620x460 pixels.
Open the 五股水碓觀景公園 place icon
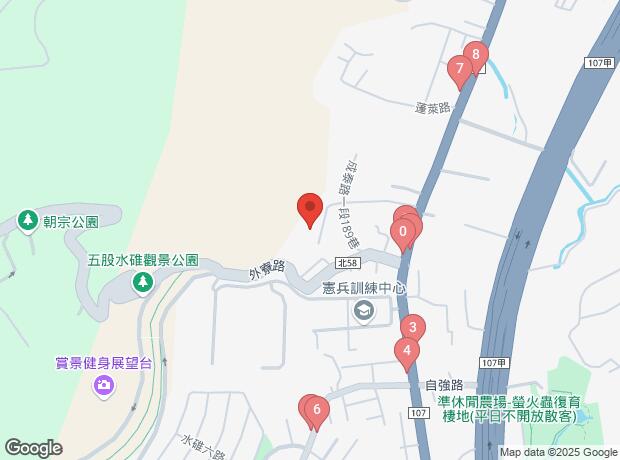coord(143,284)
